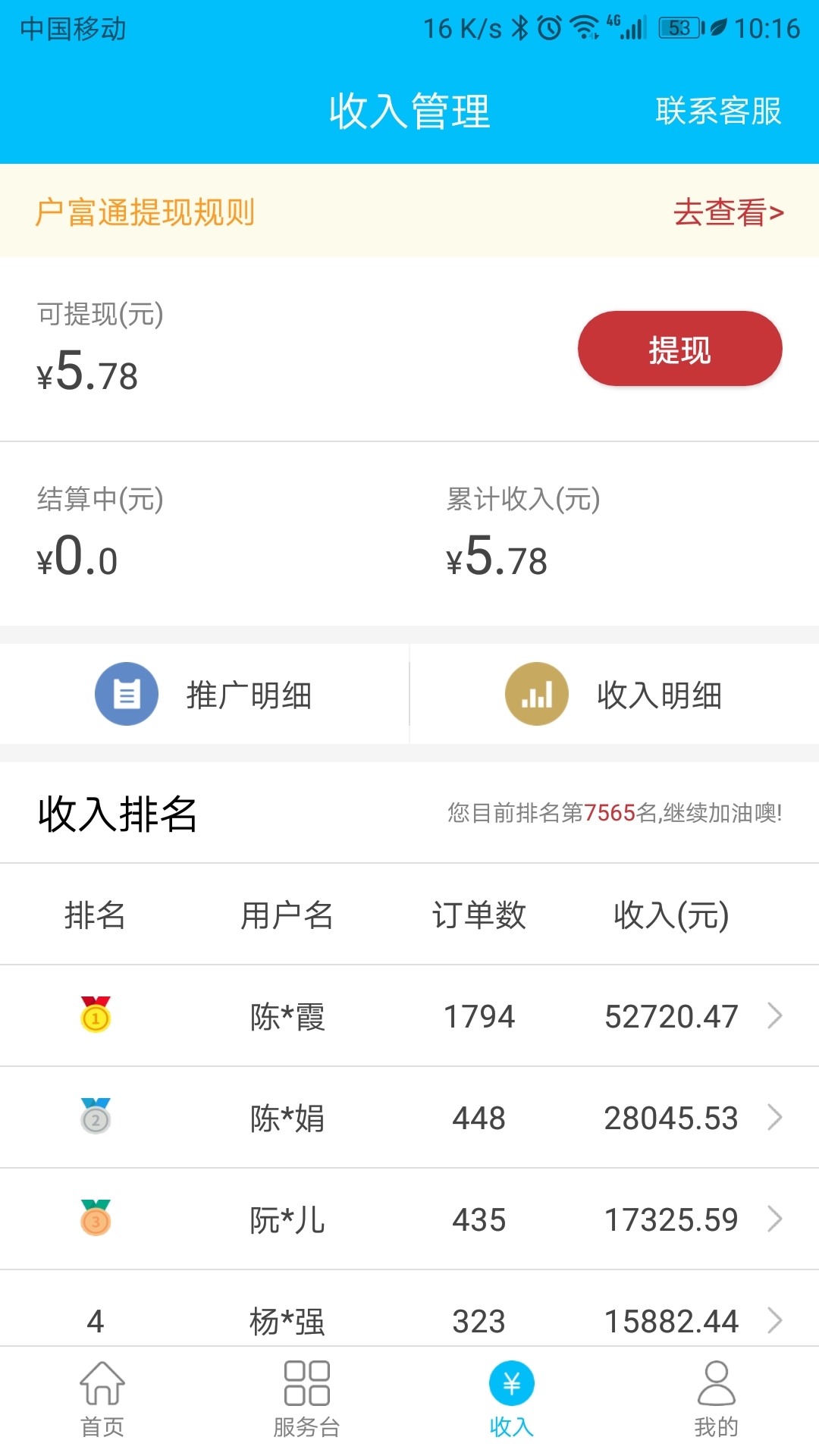Open 去查看 withdrawal rules link

click(728, 213)
